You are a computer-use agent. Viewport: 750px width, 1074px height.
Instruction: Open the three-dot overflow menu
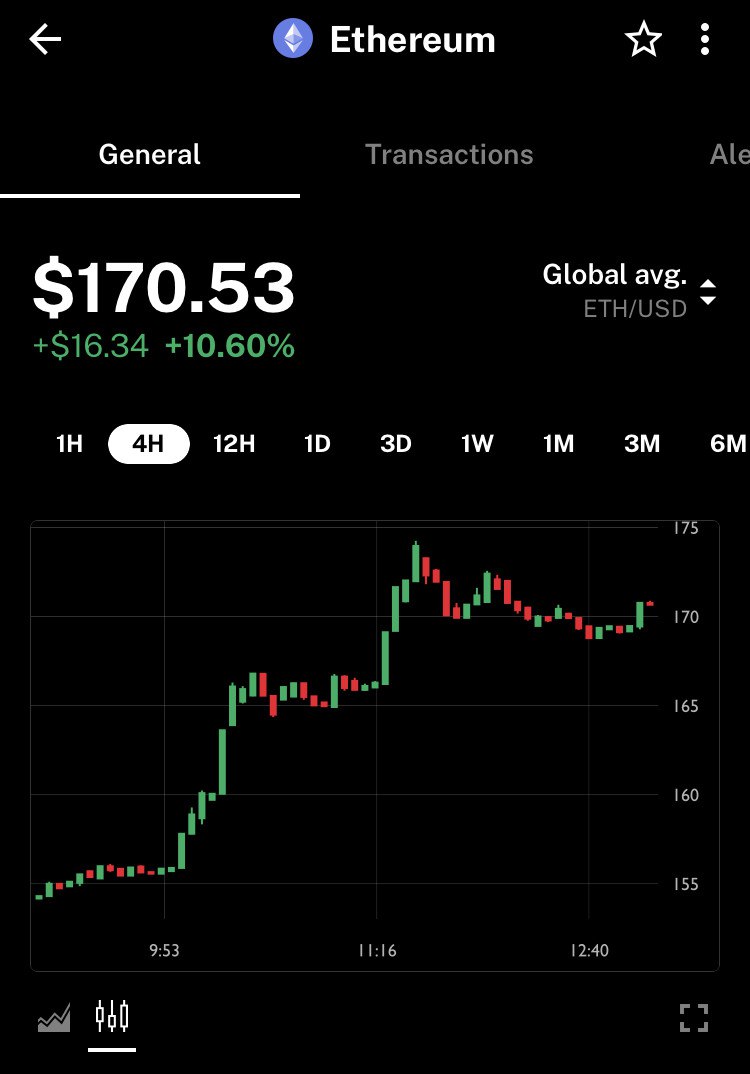click(705, 40)
